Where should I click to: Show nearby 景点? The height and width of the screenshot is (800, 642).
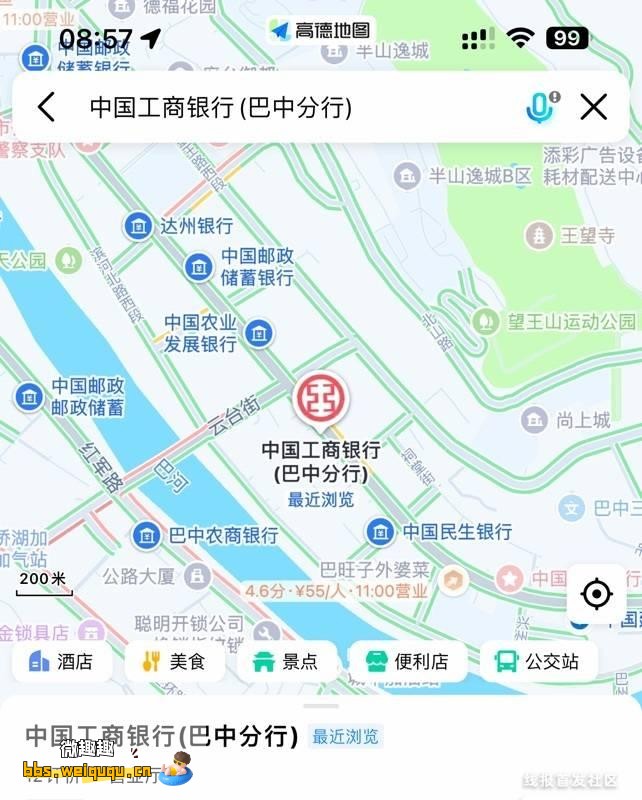click(x=286, y=661)
